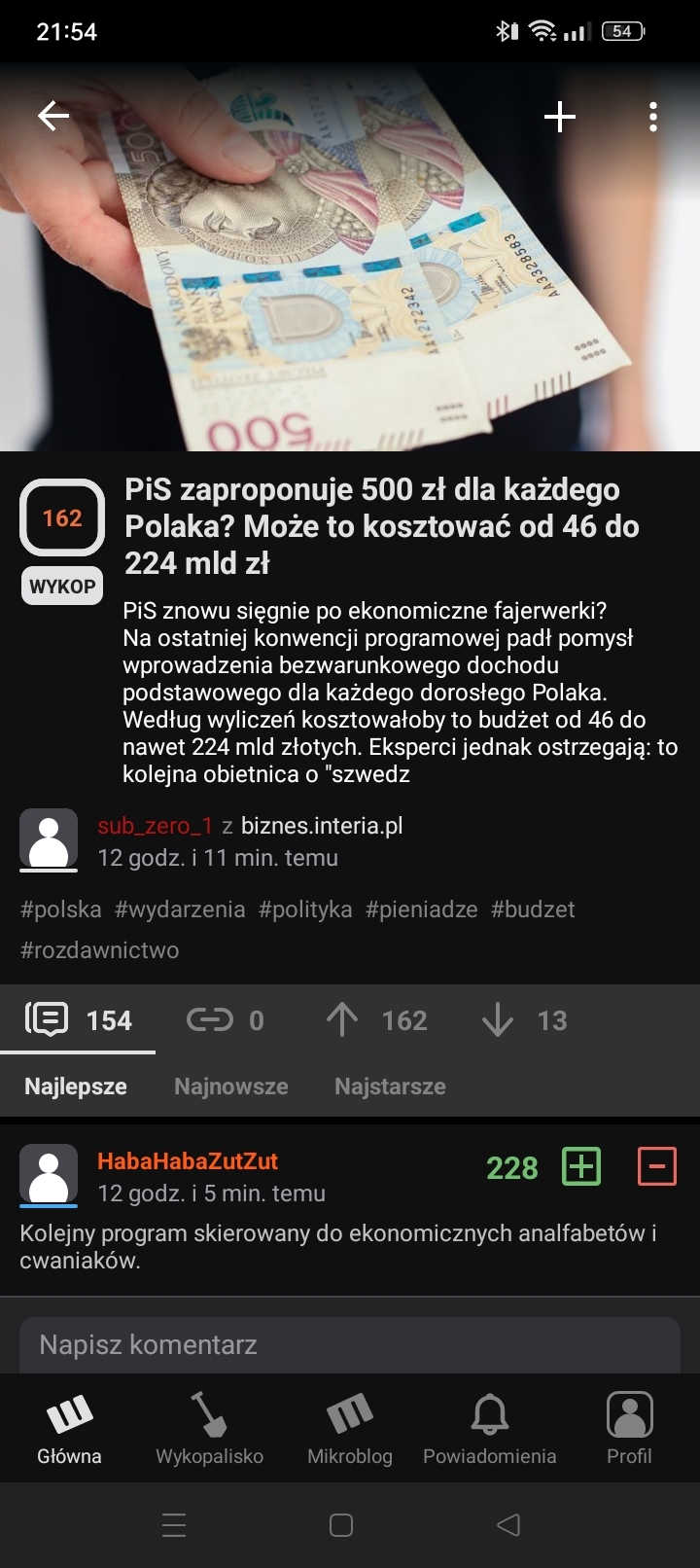Image resolution: width=700 pixels, height=1568 pixels.
Task: Tap the WYKOP button to upvote
Action: pyautogui.click(x=62, y=587)
